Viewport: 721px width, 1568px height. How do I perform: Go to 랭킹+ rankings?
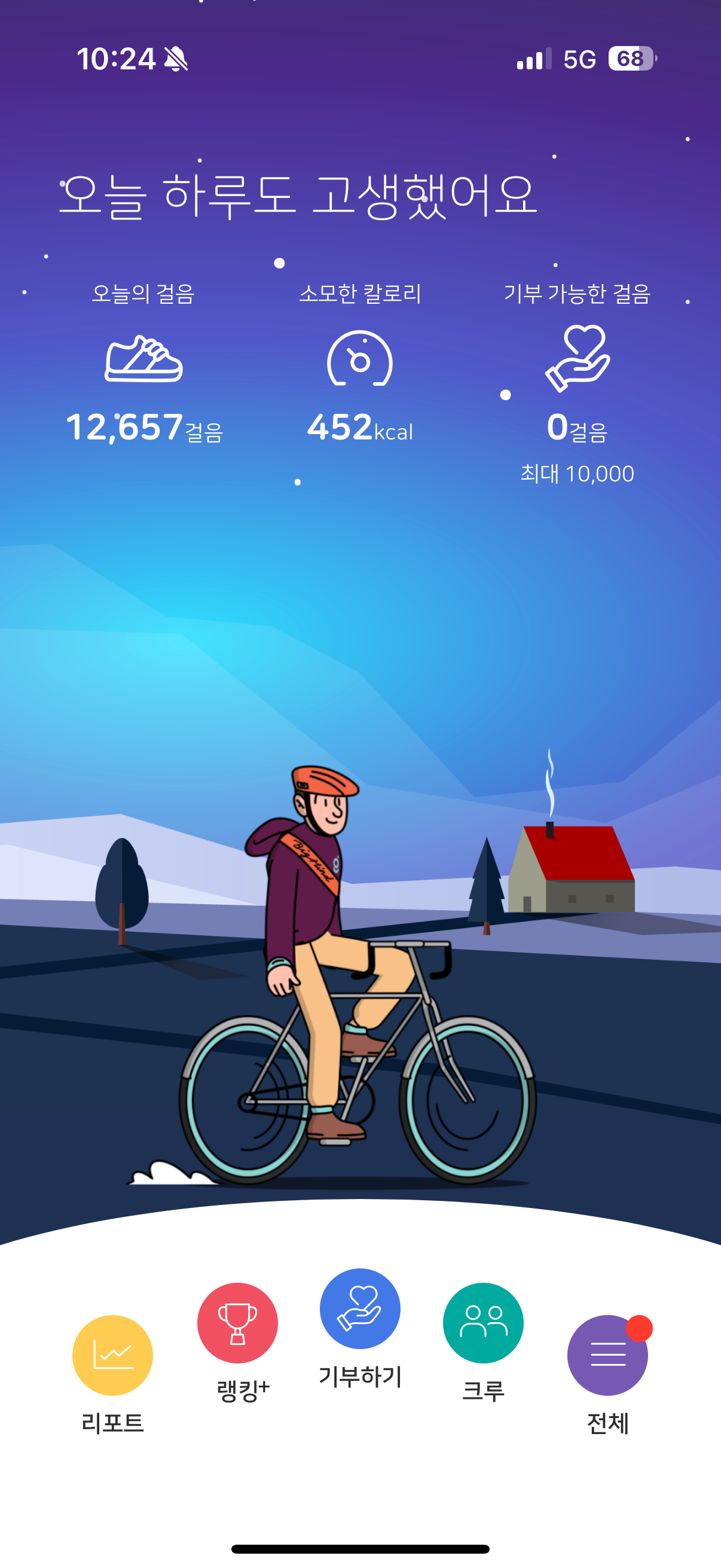237,1323
